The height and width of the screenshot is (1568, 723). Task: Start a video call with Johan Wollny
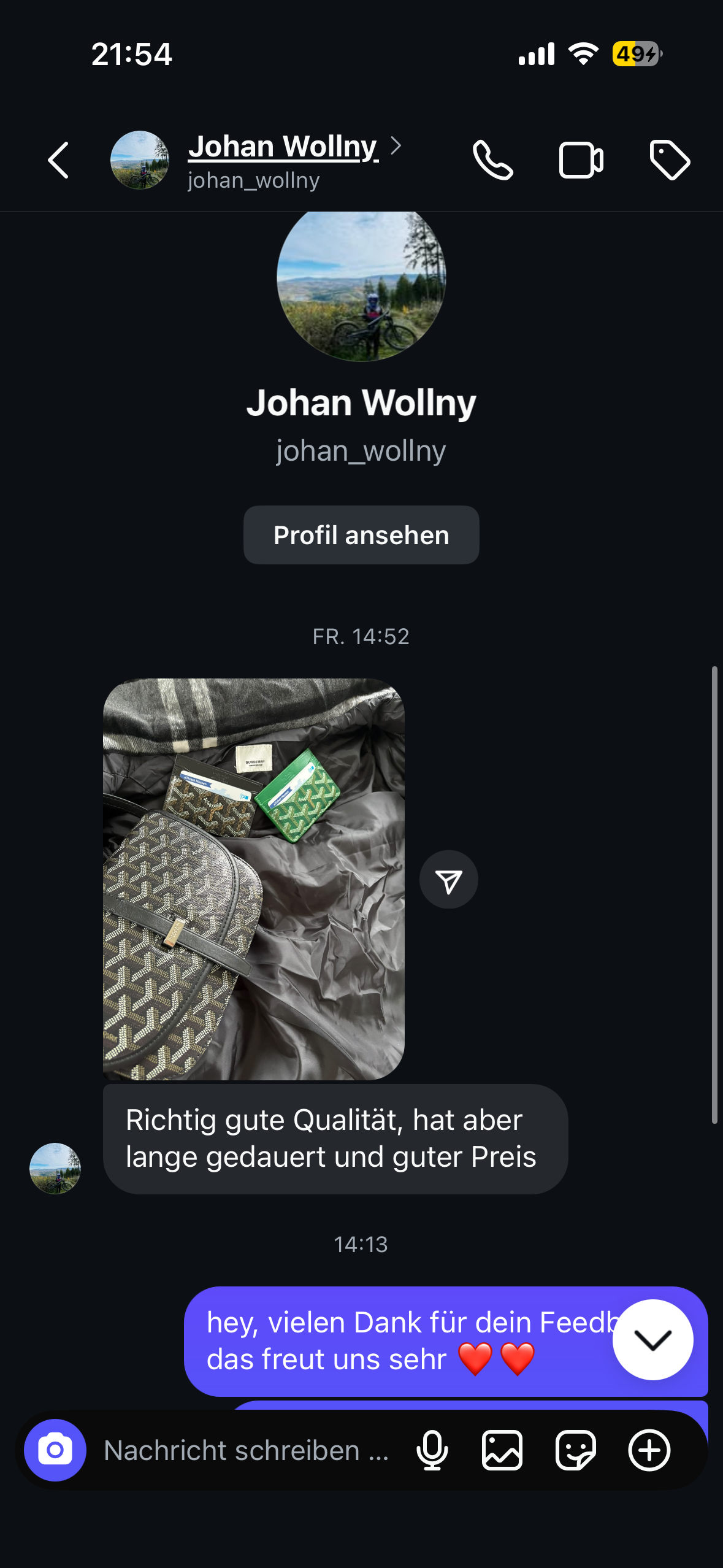(x=581, y=161)
